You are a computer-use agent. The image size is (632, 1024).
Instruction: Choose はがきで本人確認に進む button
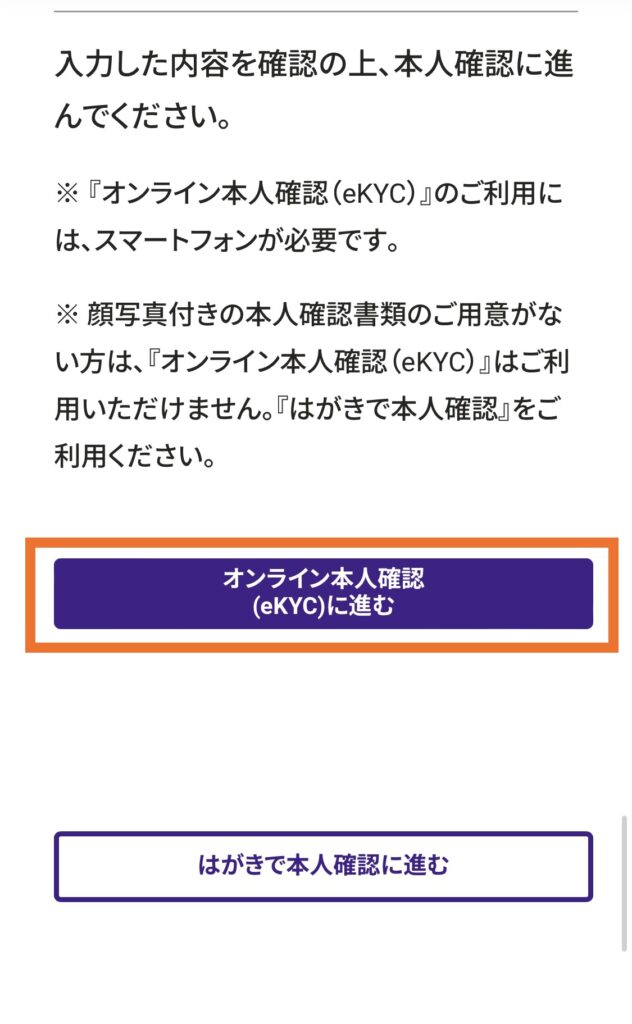click(x=323, y=866)
